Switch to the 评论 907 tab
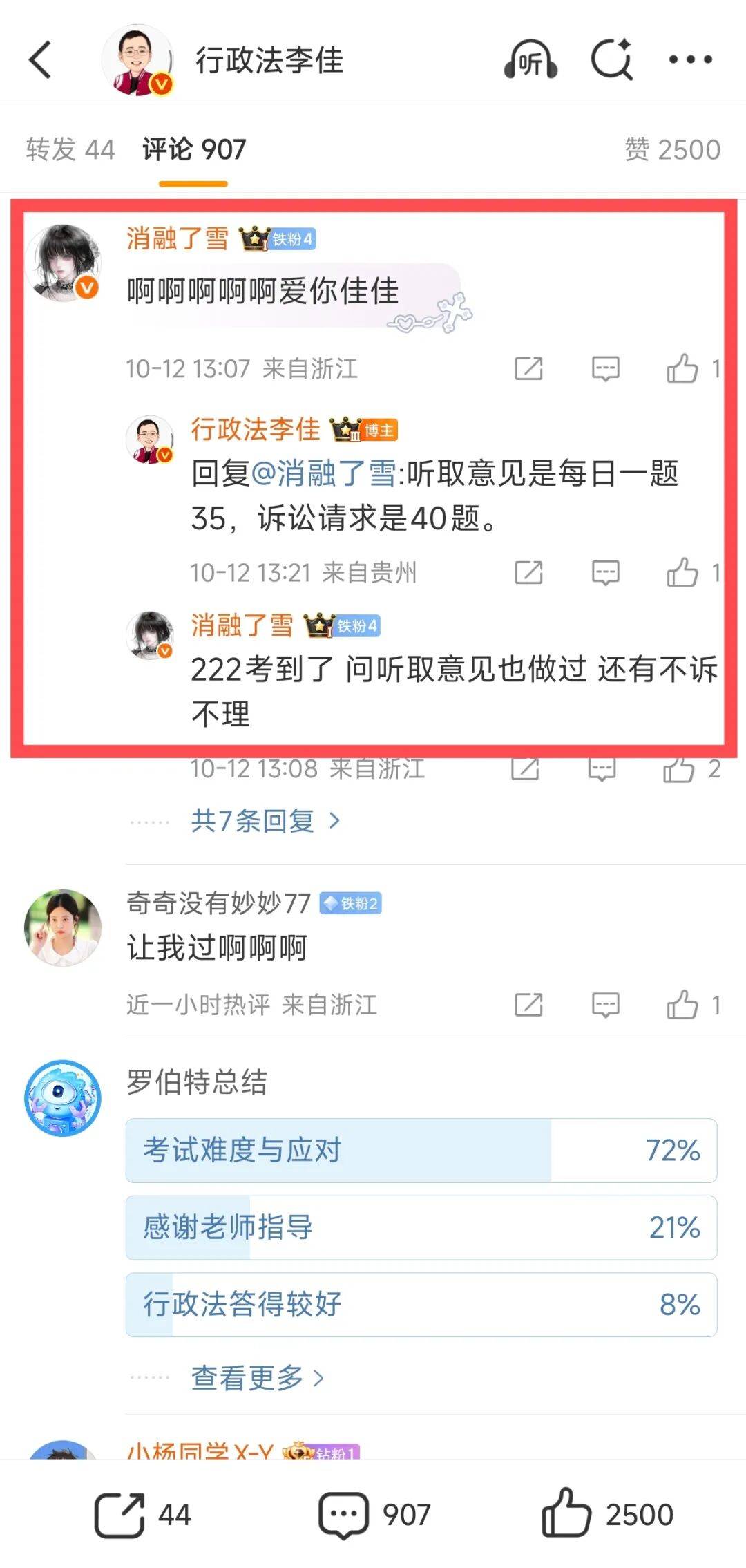This screenshot has height=1568, width=746. 194,149
